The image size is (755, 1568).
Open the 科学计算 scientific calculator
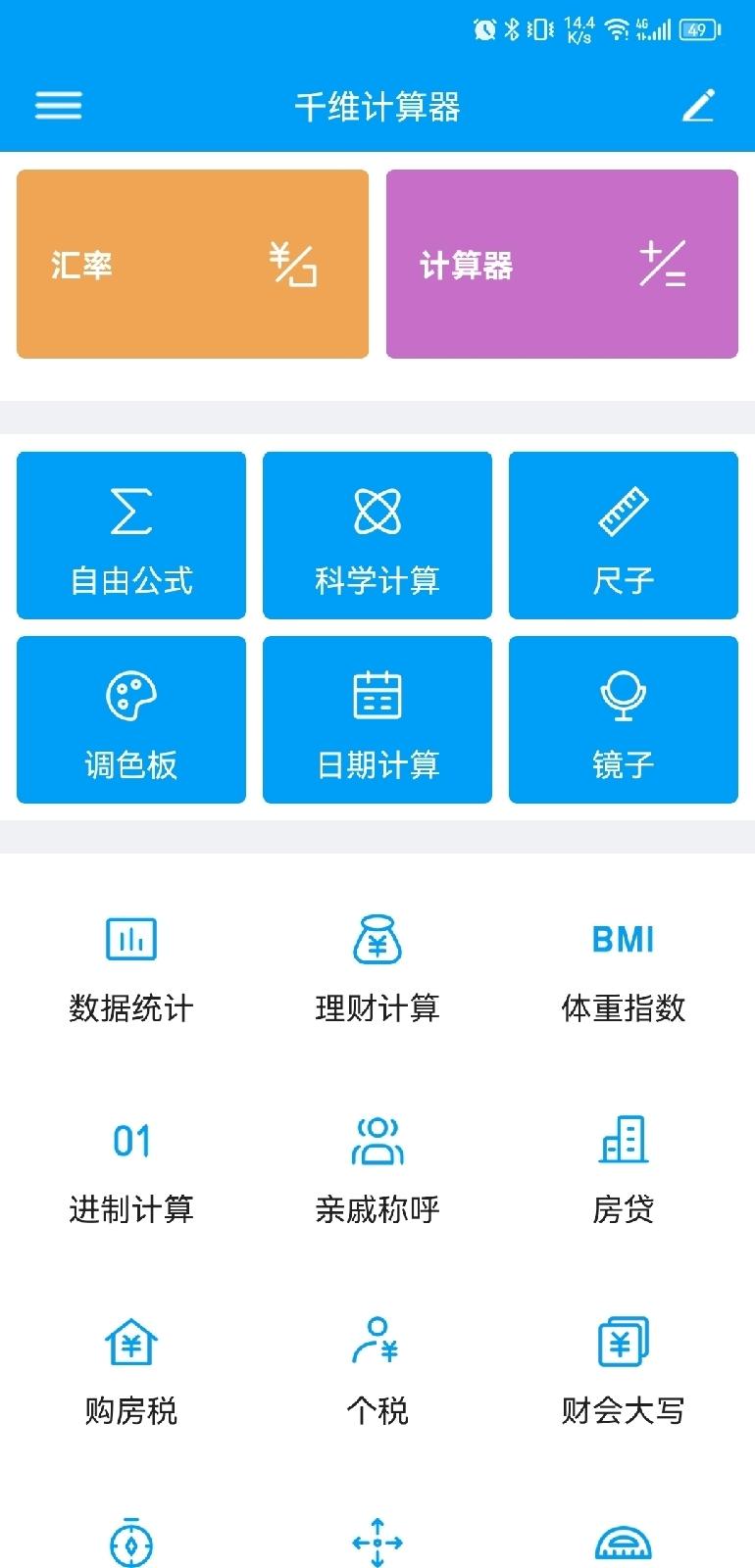point(377,534)
